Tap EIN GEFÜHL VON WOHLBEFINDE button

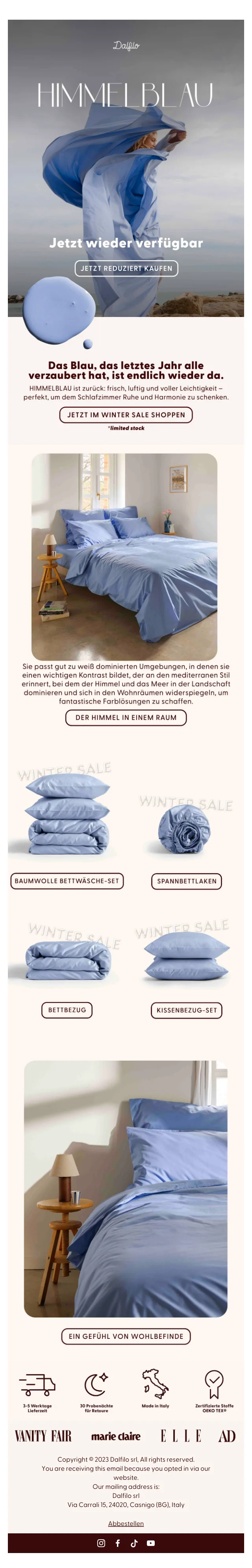tap(126, 1336)
